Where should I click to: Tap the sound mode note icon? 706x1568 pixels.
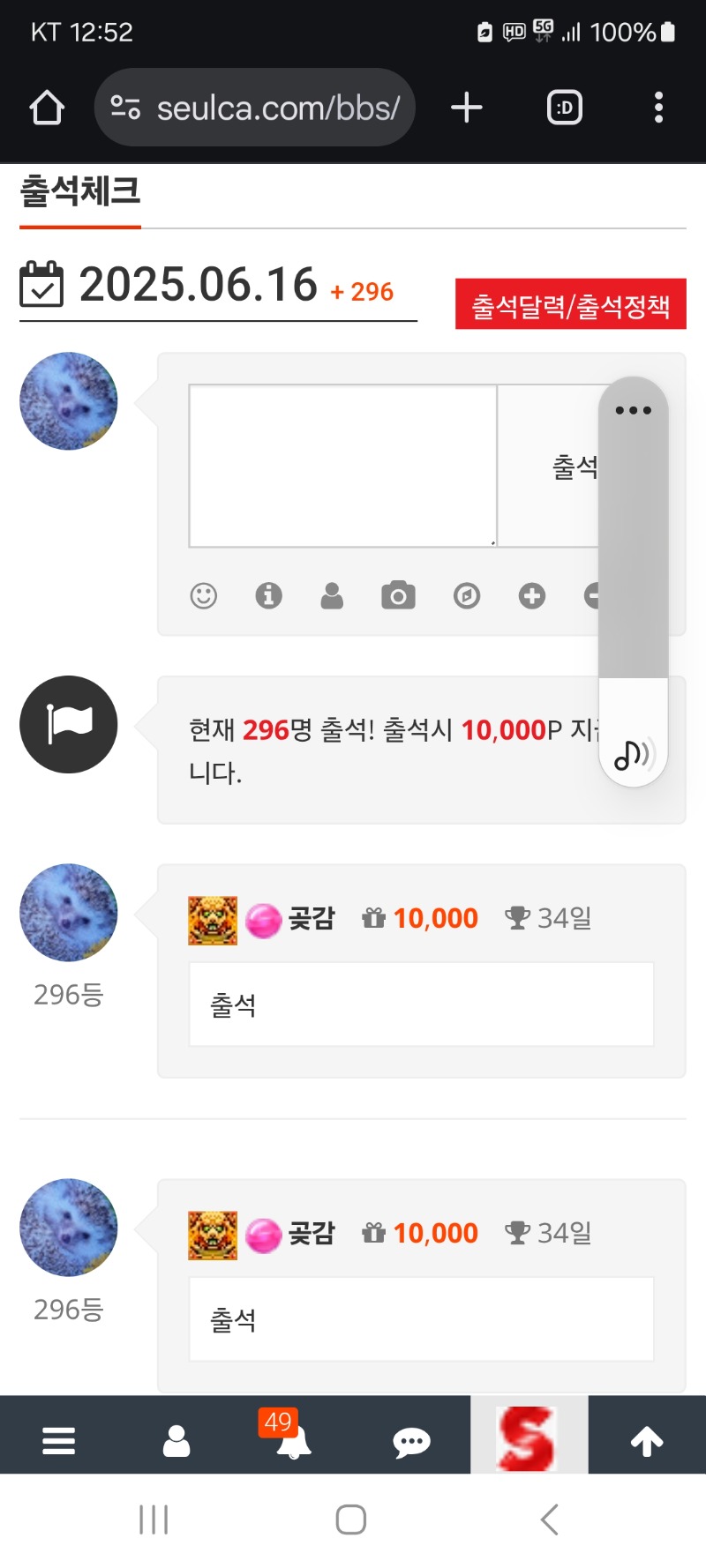[632, 754]
